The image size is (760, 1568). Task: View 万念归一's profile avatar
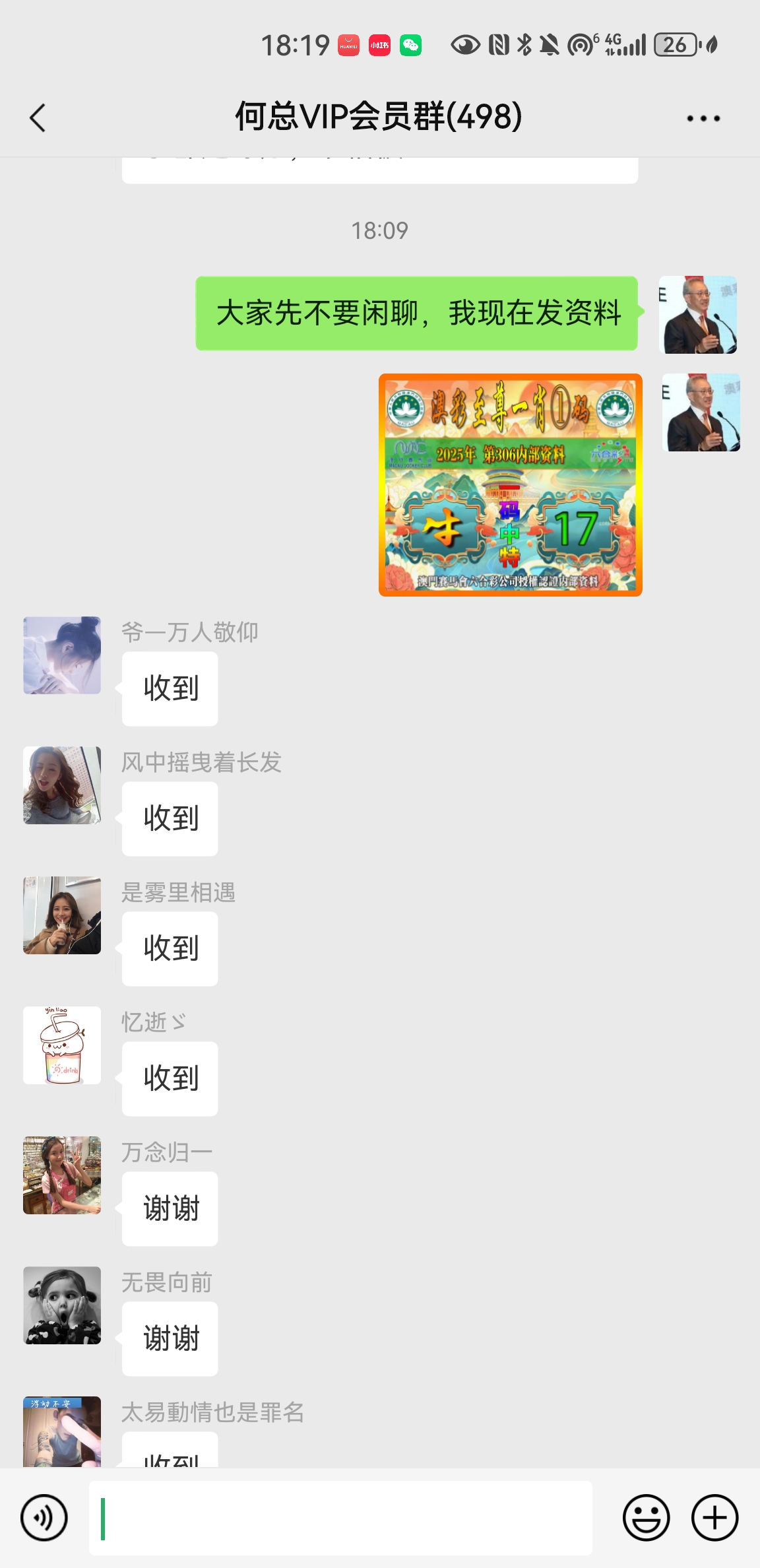(x=62, y=1175)
